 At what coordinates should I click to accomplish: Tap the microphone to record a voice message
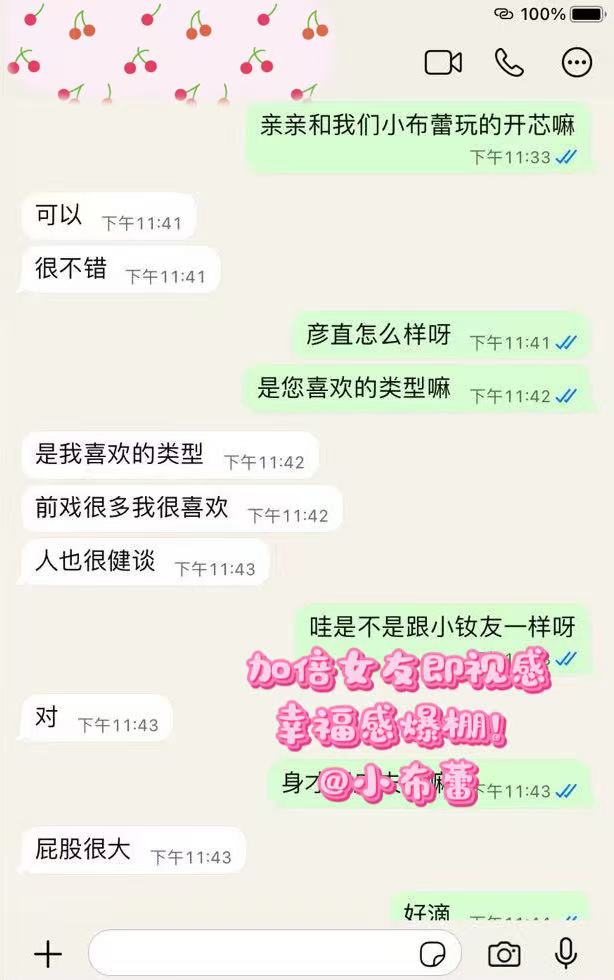pyautogui.click(x=567, y=953)
